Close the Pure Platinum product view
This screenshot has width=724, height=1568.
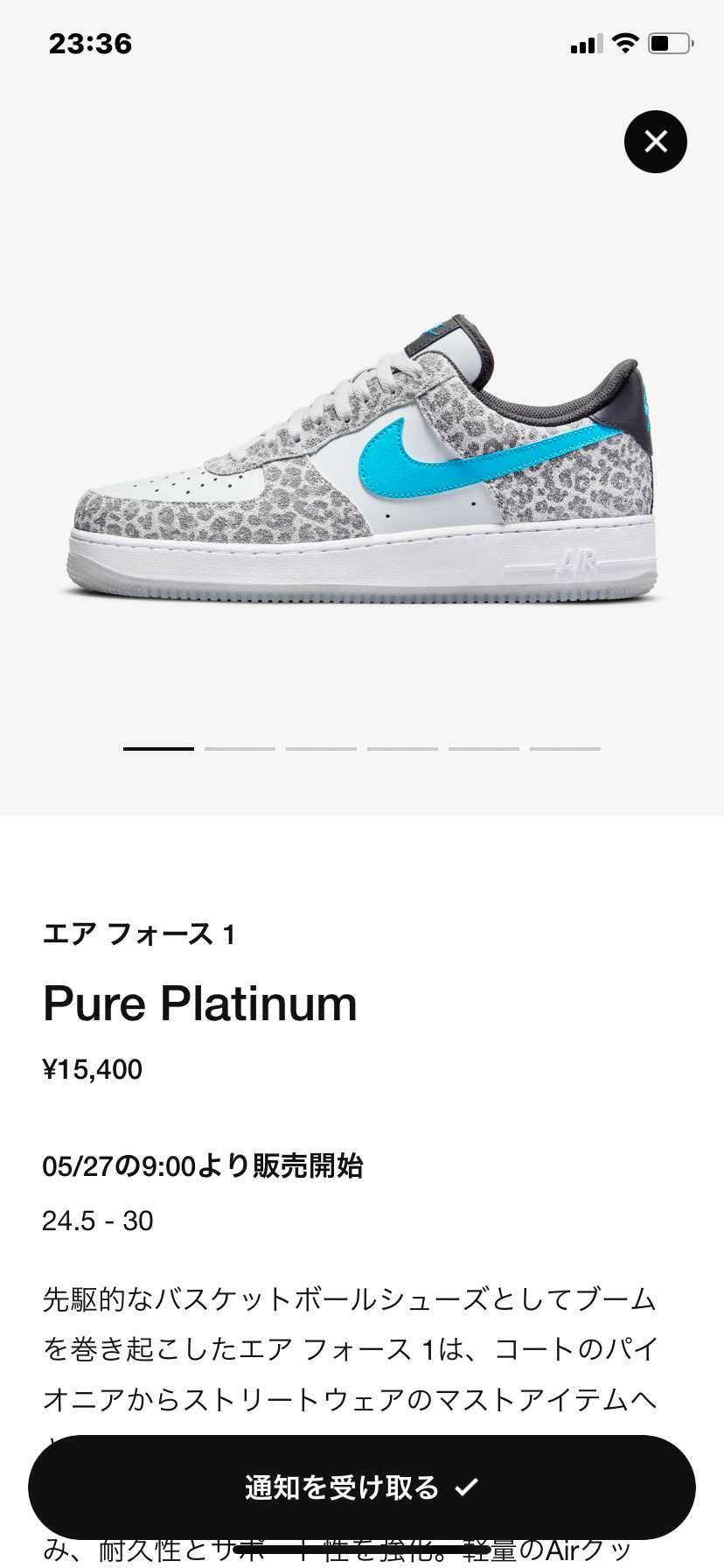656,142
